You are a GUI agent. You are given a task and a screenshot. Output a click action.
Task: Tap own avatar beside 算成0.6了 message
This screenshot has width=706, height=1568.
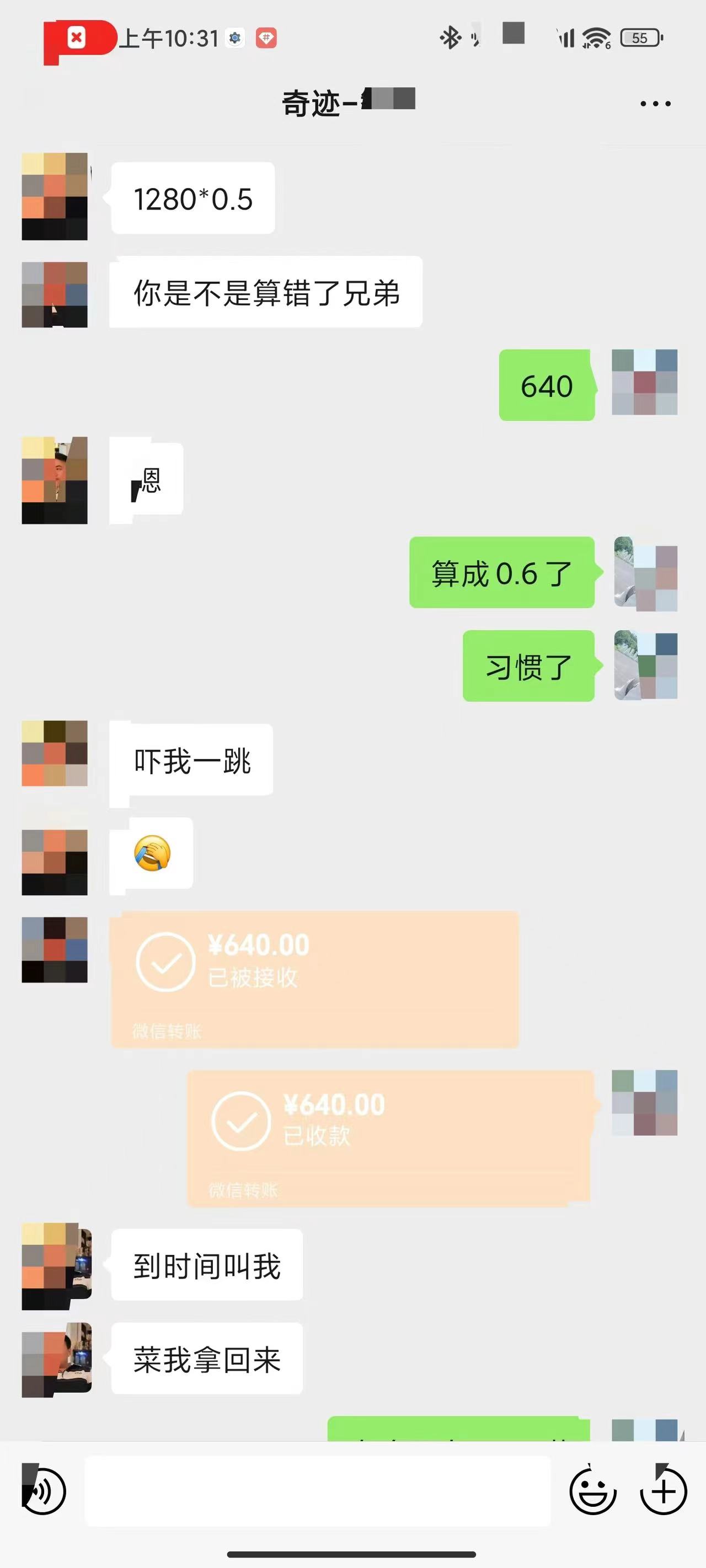coord(646,574)
